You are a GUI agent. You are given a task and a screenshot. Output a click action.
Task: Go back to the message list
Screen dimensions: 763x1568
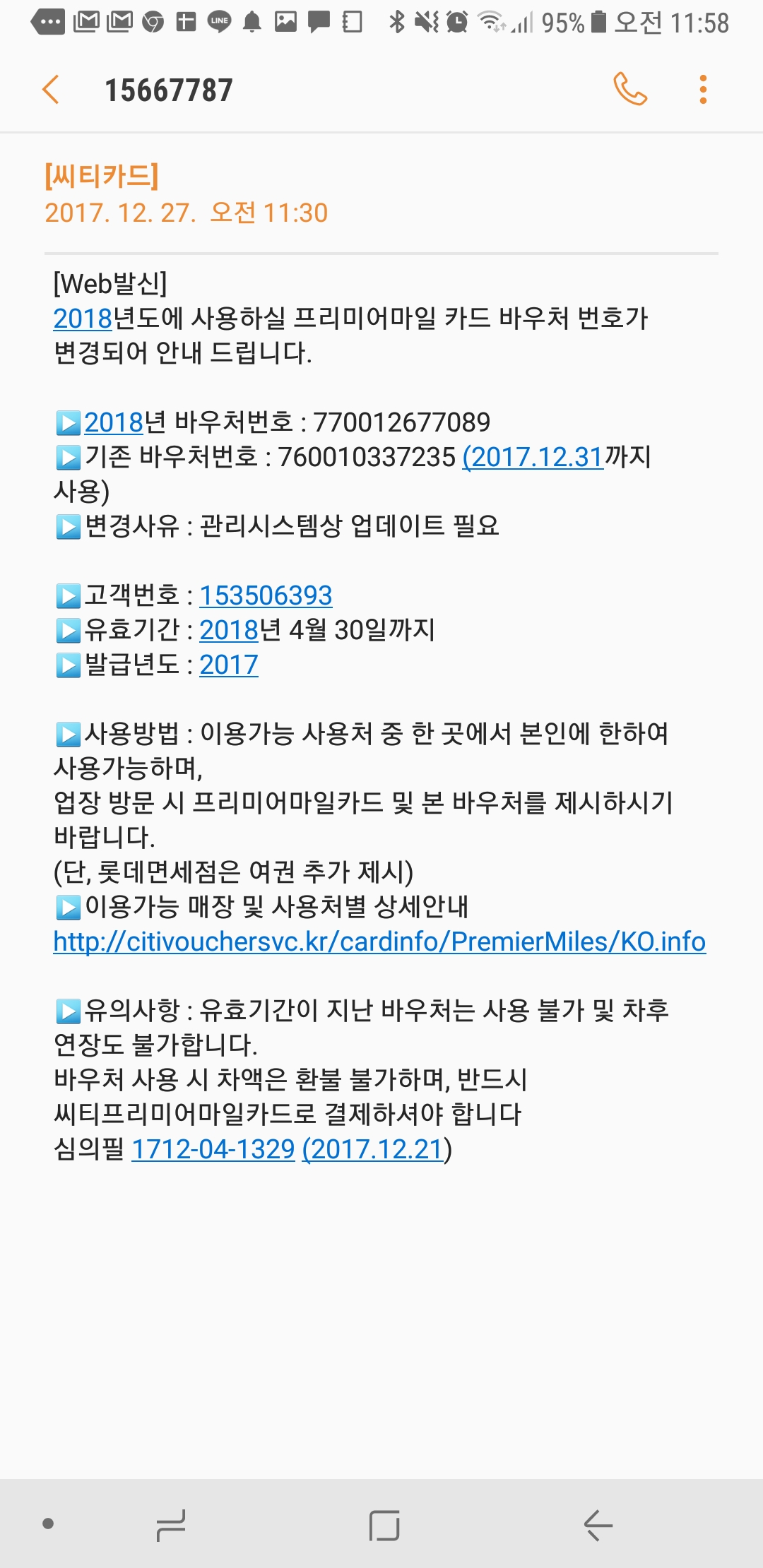pyautogui.click(x=51, y=90)
